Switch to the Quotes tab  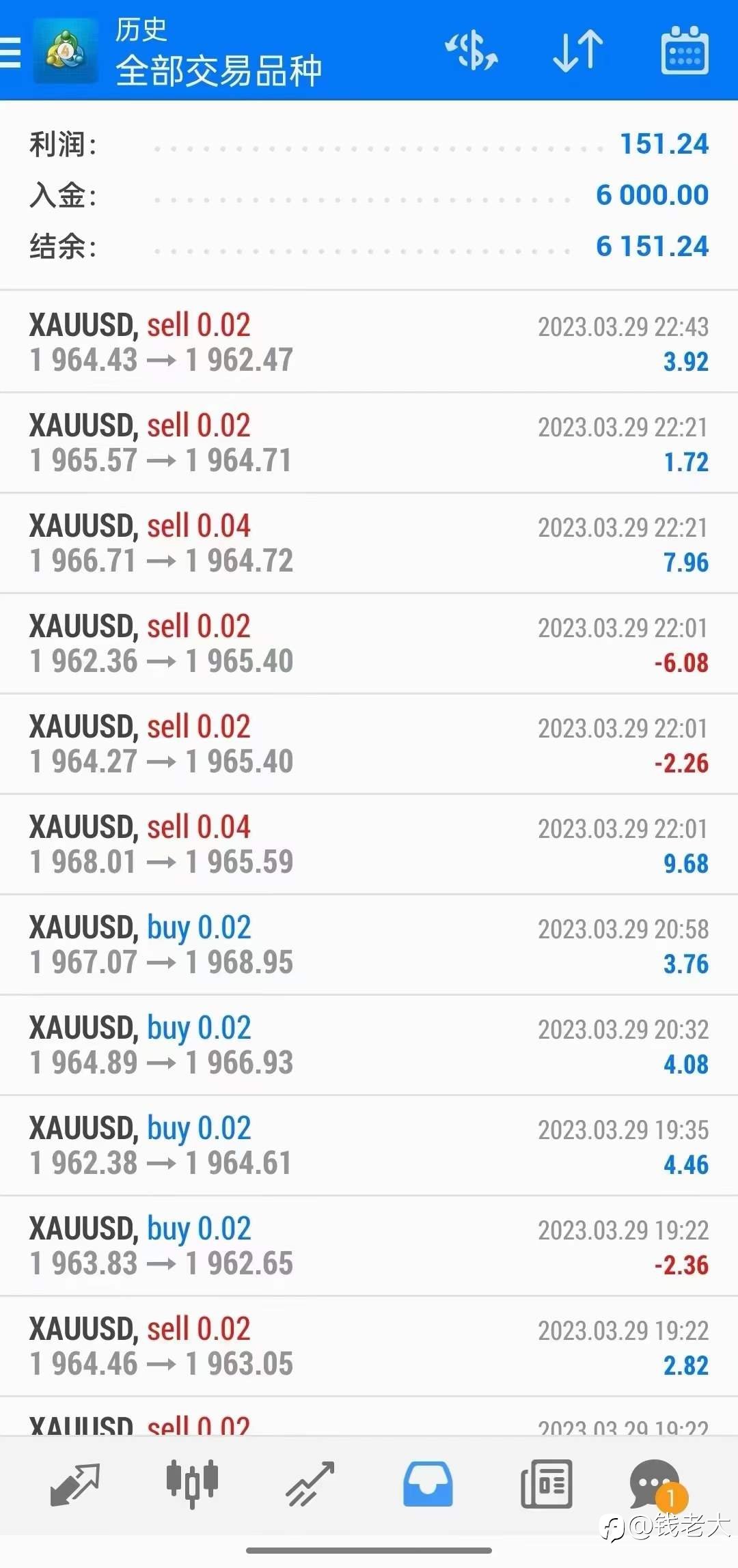[75, 1484]
